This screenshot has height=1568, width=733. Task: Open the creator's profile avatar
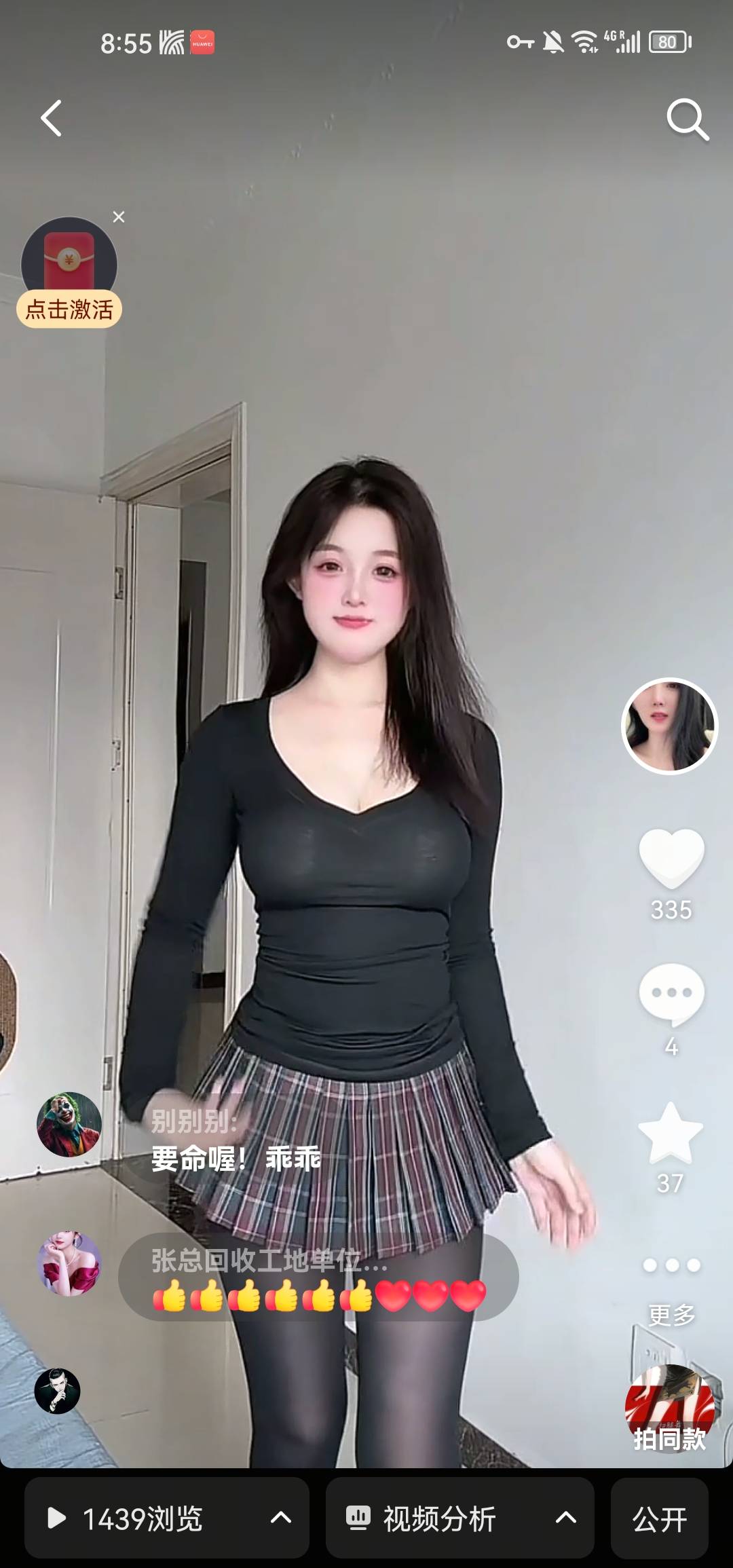pyautogui.click(x=669, y=726)
